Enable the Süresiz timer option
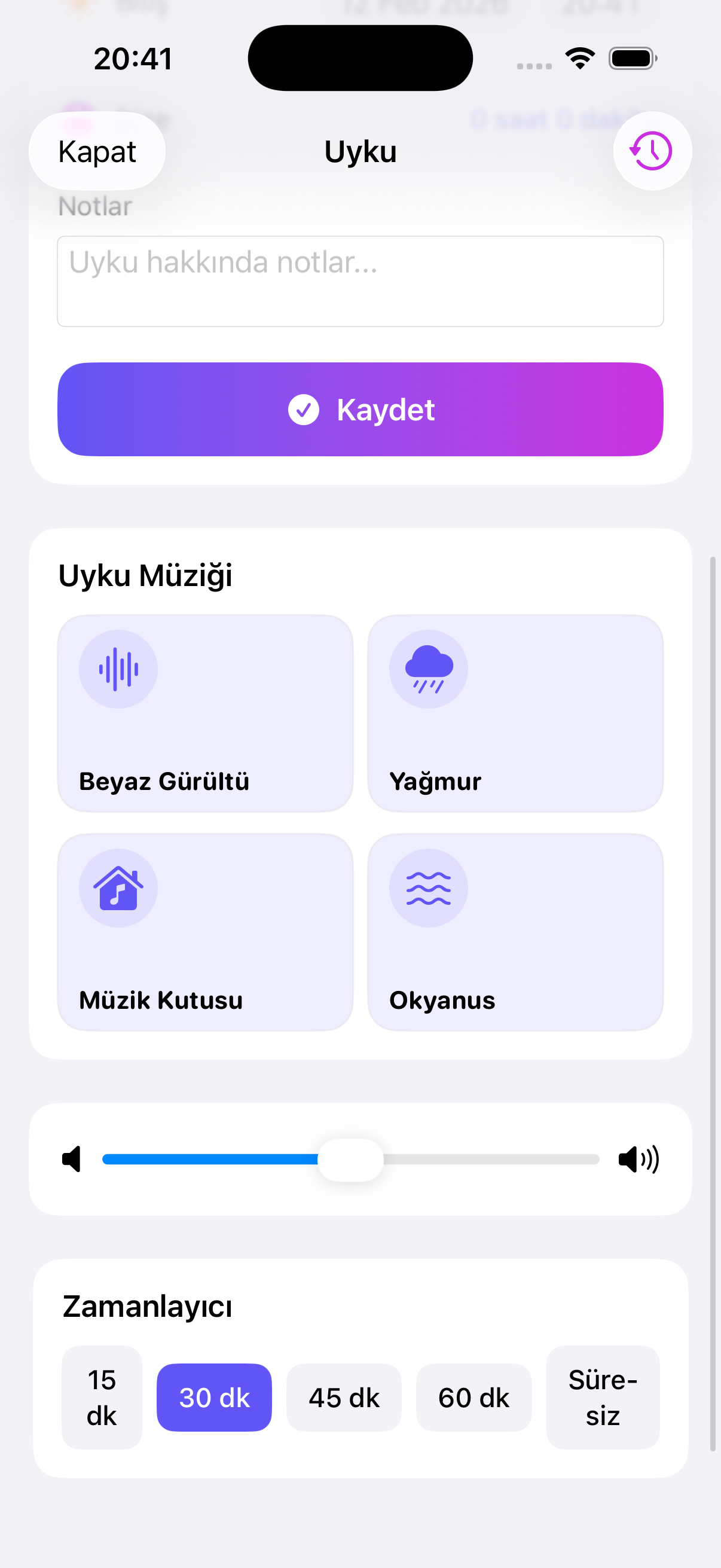The height and width of the screenshot is (1568, 721). [603, 1398]
